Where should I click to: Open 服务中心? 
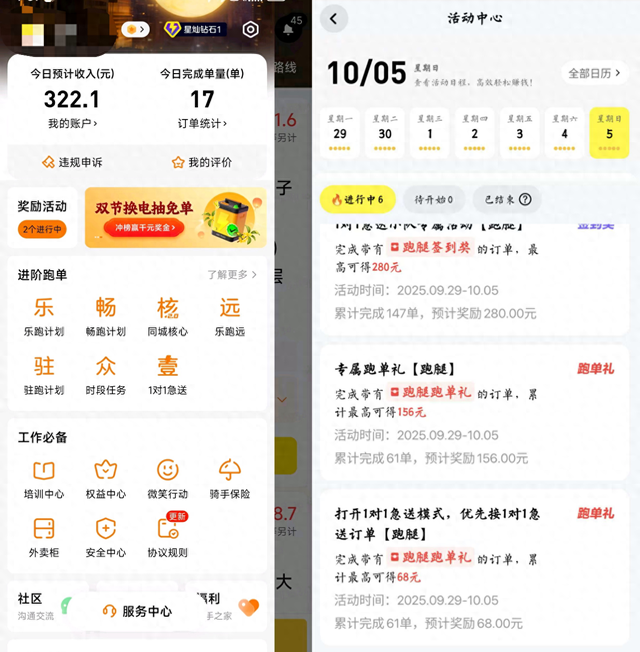(x=137, y=611)
